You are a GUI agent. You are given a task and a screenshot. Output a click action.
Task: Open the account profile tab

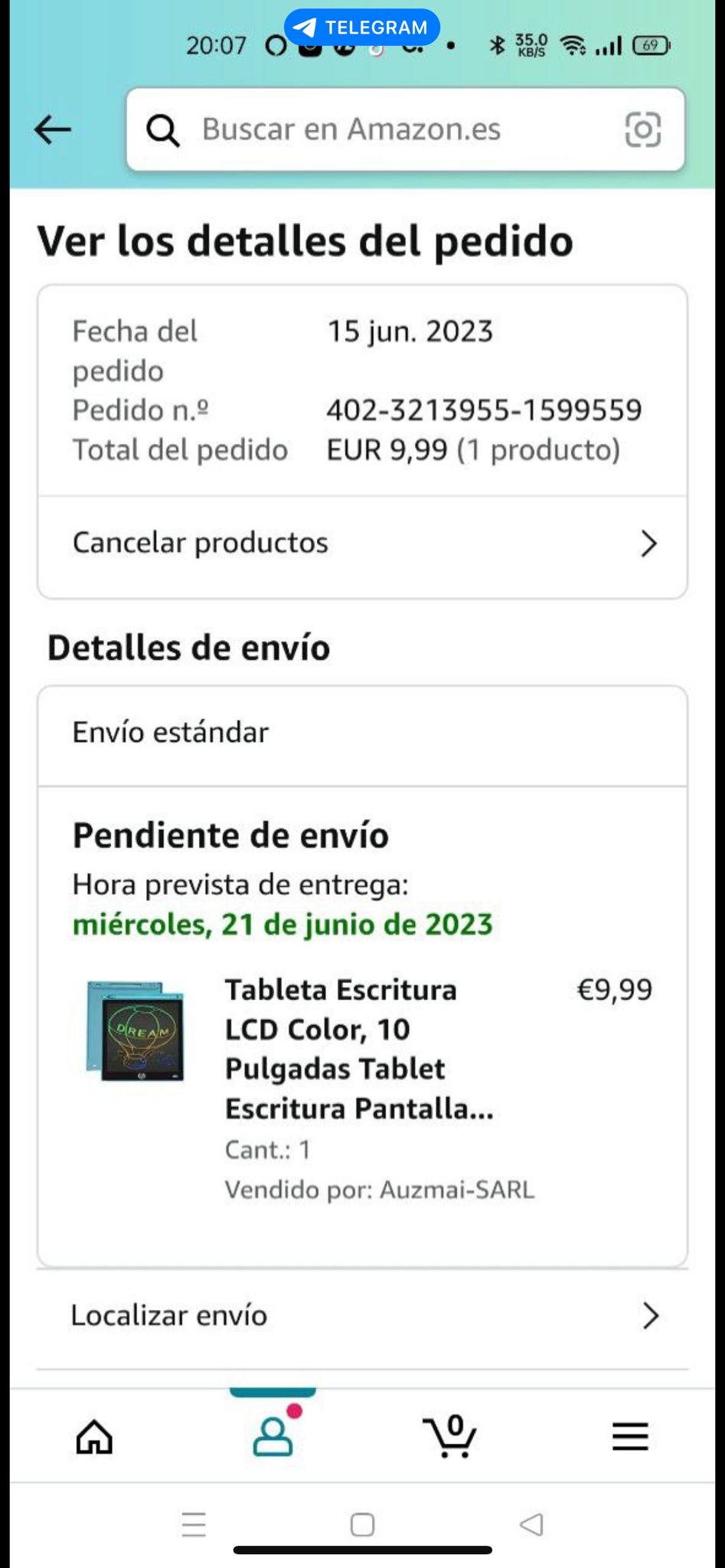pyautogui.click(x=273, y=1436)
